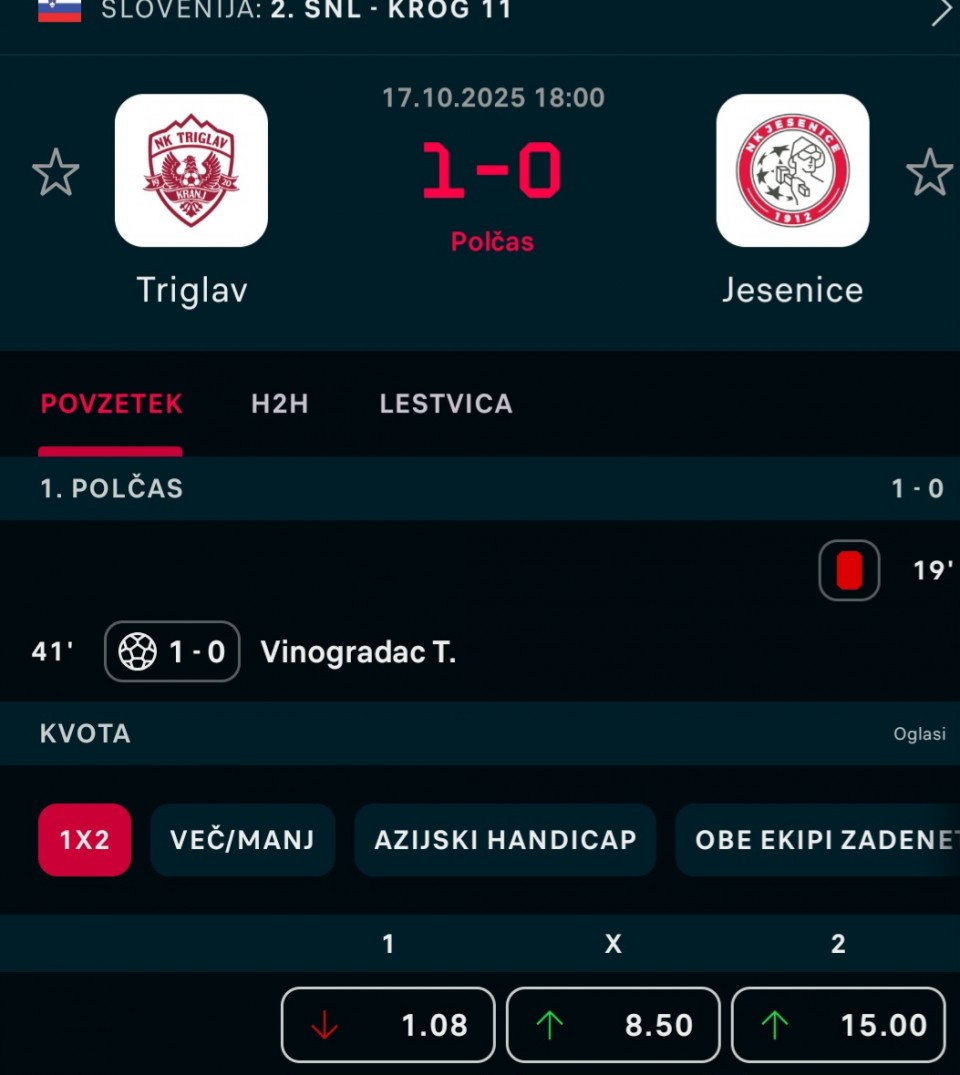Show Več/Manj odds
The height and width of the screenshot is (1075, 960).
242,840
